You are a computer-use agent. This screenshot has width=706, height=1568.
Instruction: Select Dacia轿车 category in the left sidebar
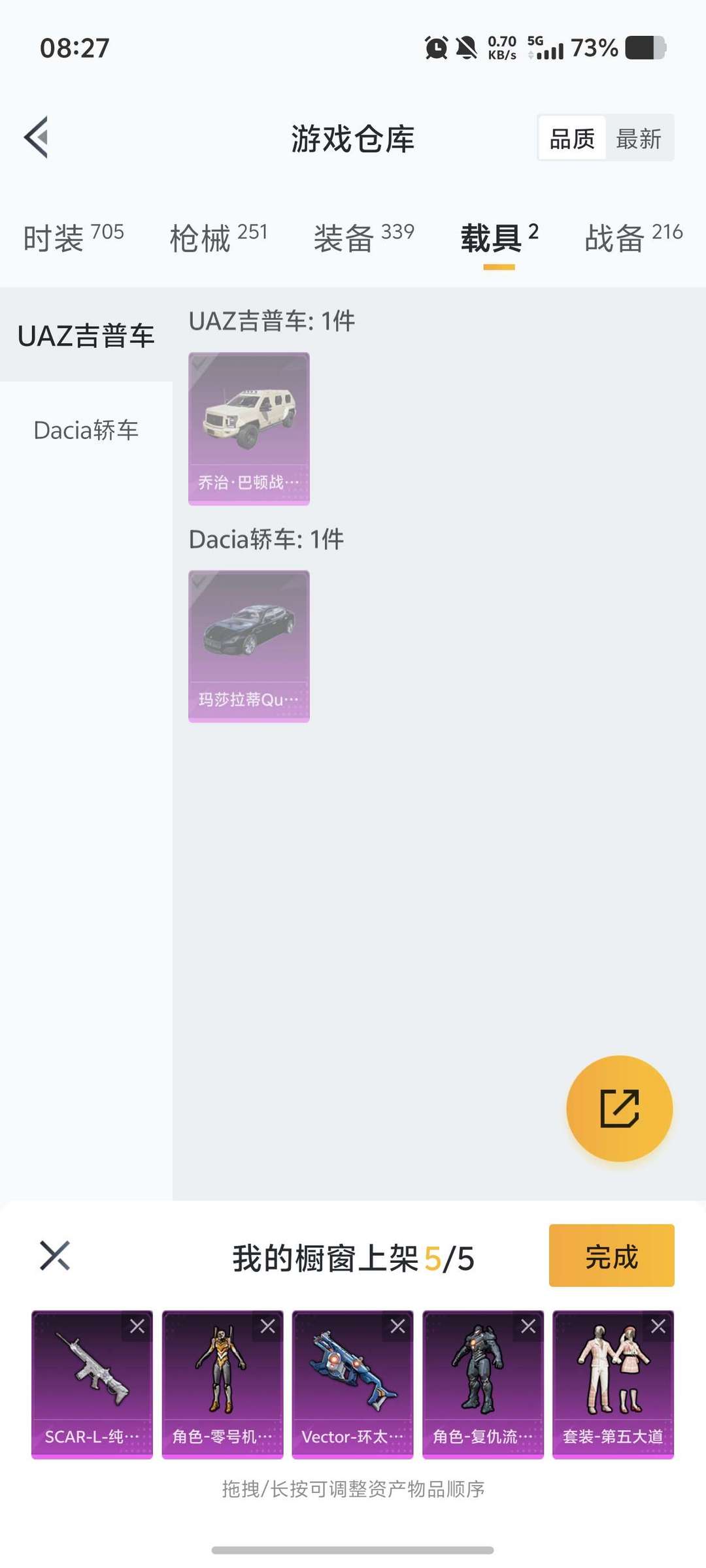click(x=86, y=430)
